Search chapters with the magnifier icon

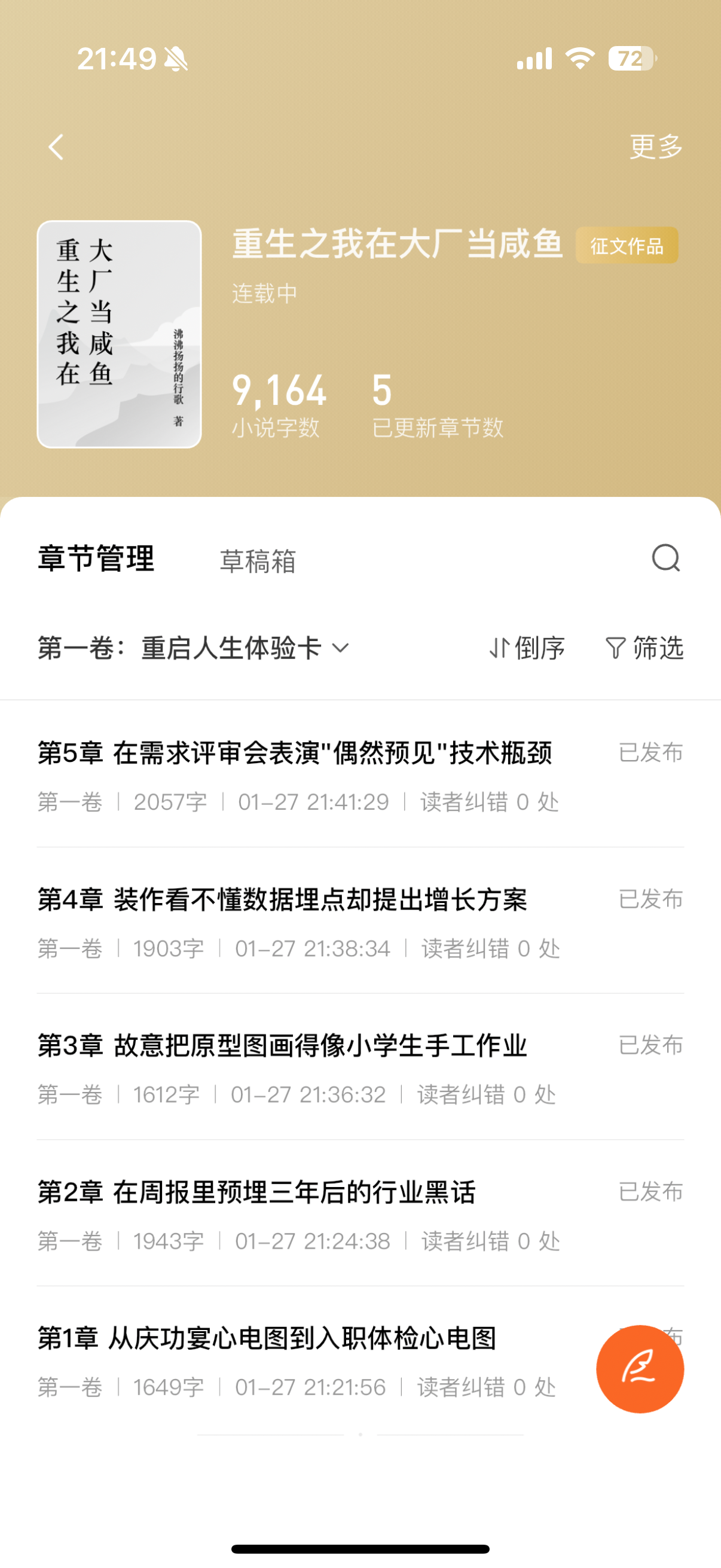pos(665,557)
